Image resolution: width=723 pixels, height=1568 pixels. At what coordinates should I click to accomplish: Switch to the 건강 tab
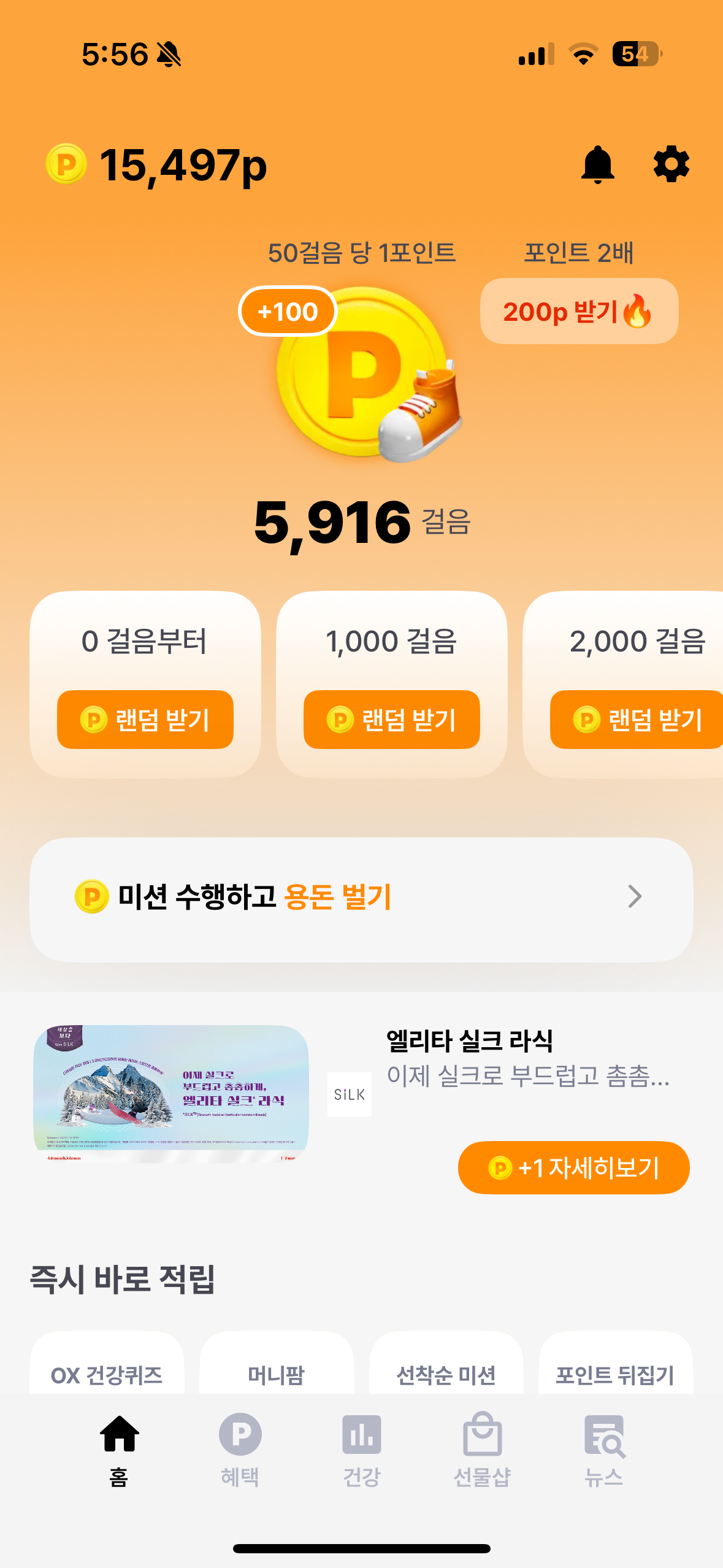point(361,1450)
